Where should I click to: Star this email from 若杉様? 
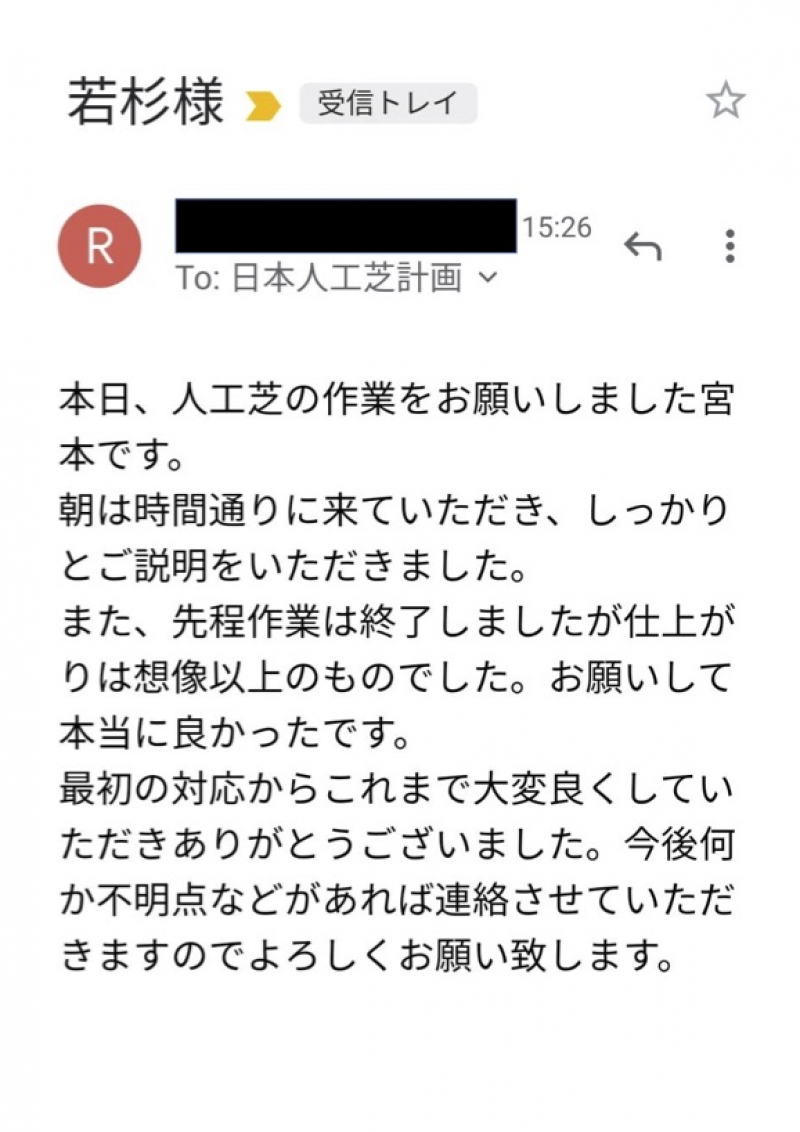point(725,101)
